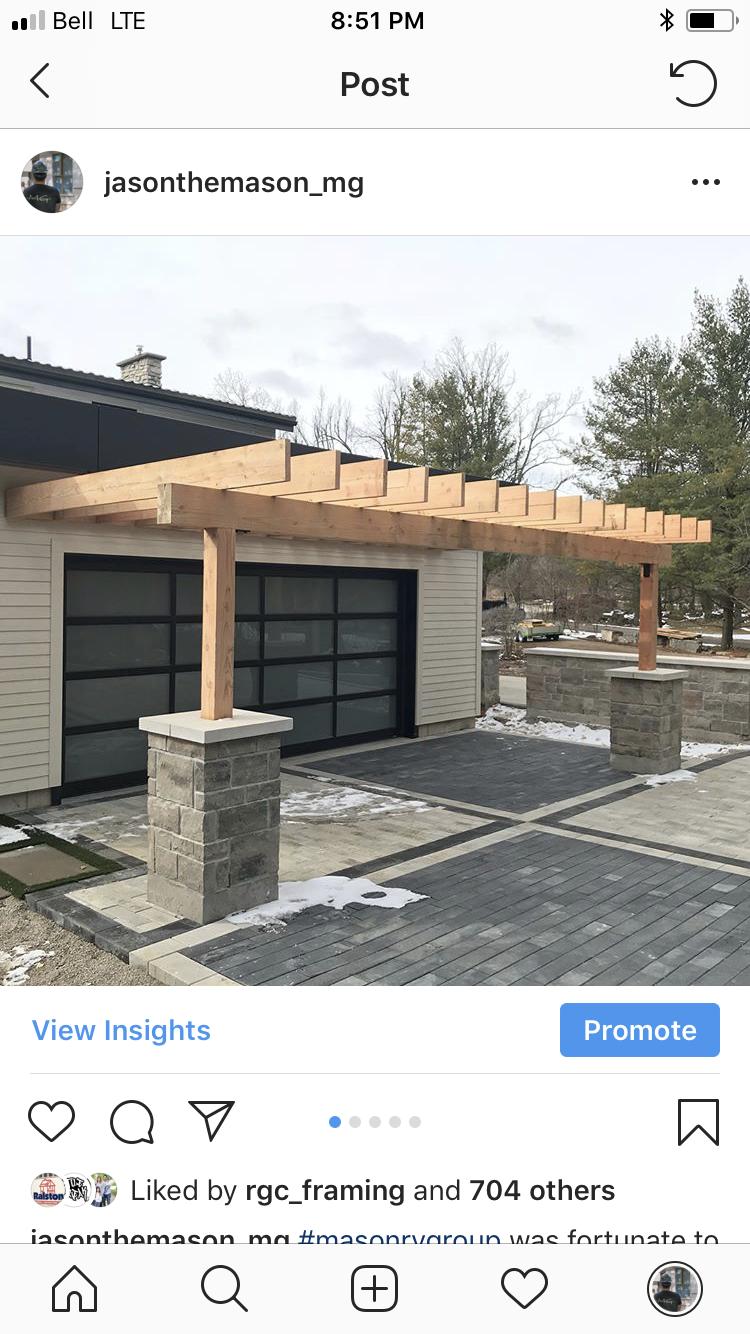750x1334 pixels.
Task: Tap View Insights link
Action: point(121,1030)
